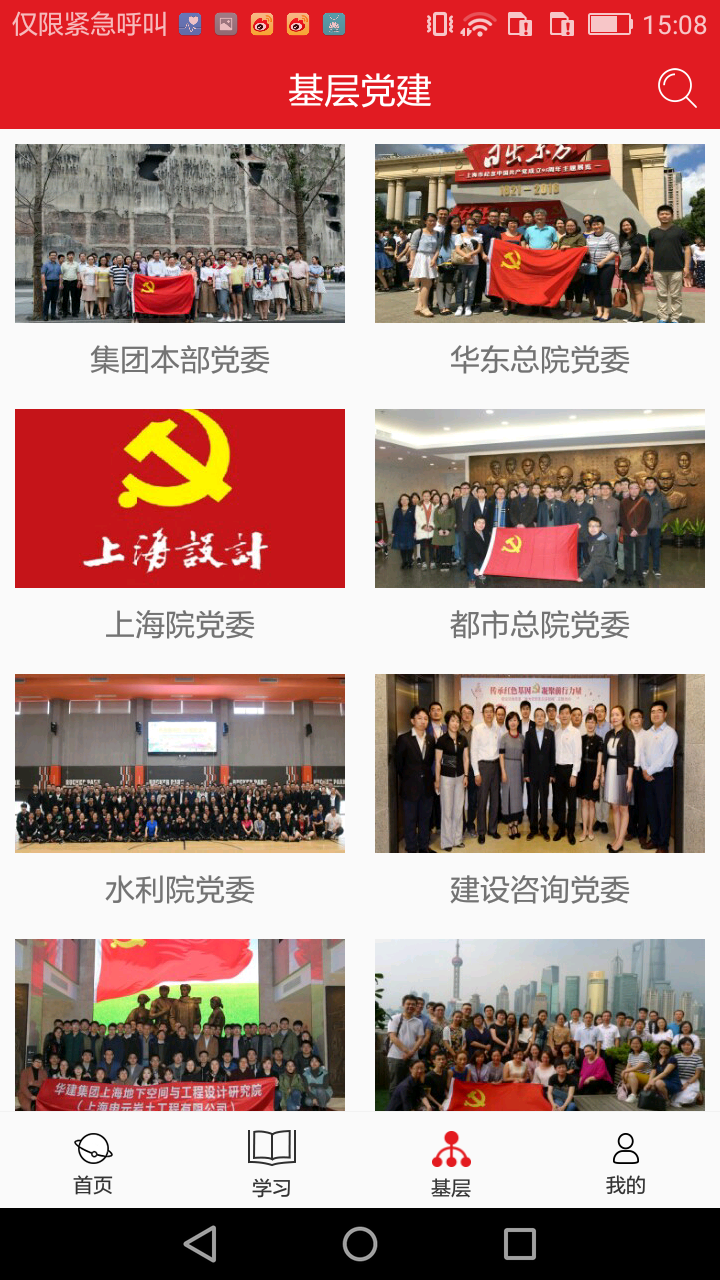Image resolution: width=720 pixels, height=1280 pixels.
Task: Tap the system back button
Action: 201,1244
